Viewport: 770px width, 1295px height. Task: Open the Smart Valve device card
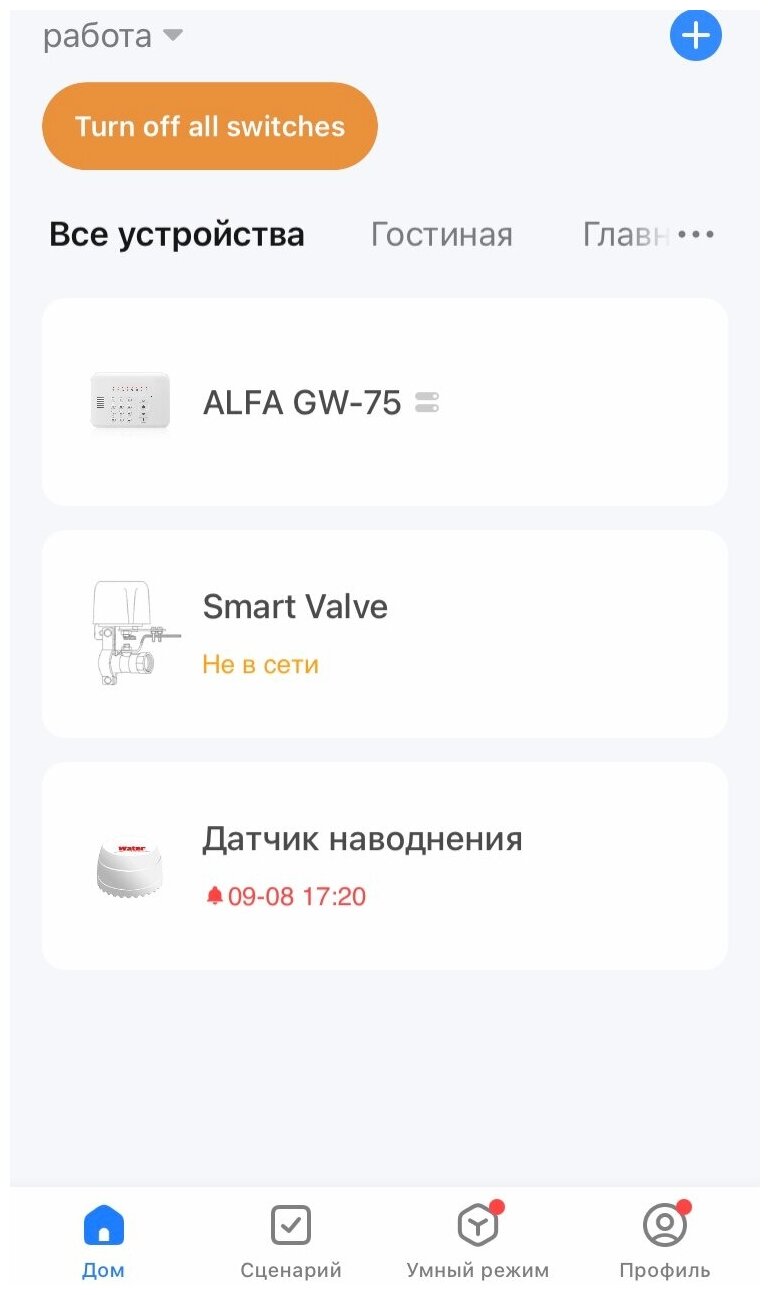(384, 634)
